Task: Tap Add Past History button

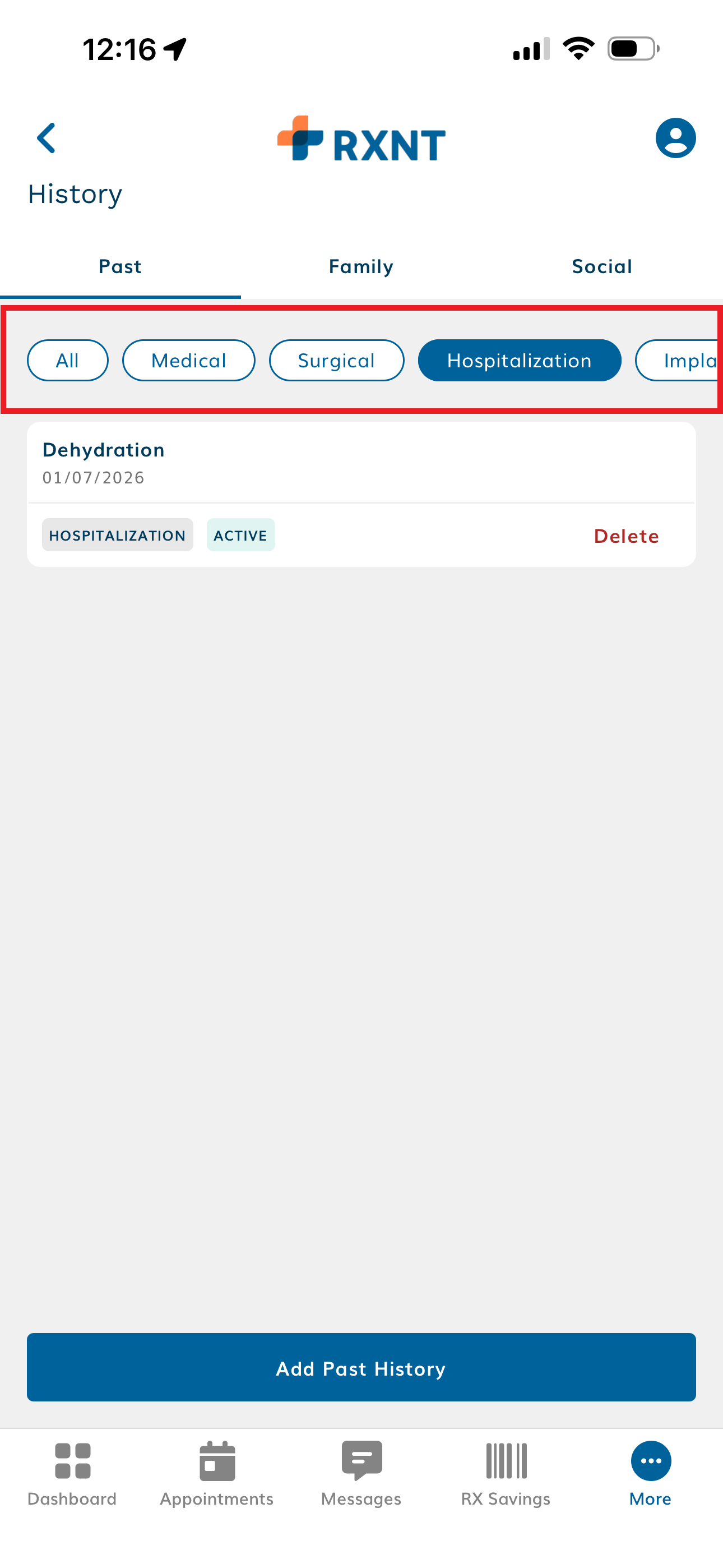Action: click(361, 1368)
